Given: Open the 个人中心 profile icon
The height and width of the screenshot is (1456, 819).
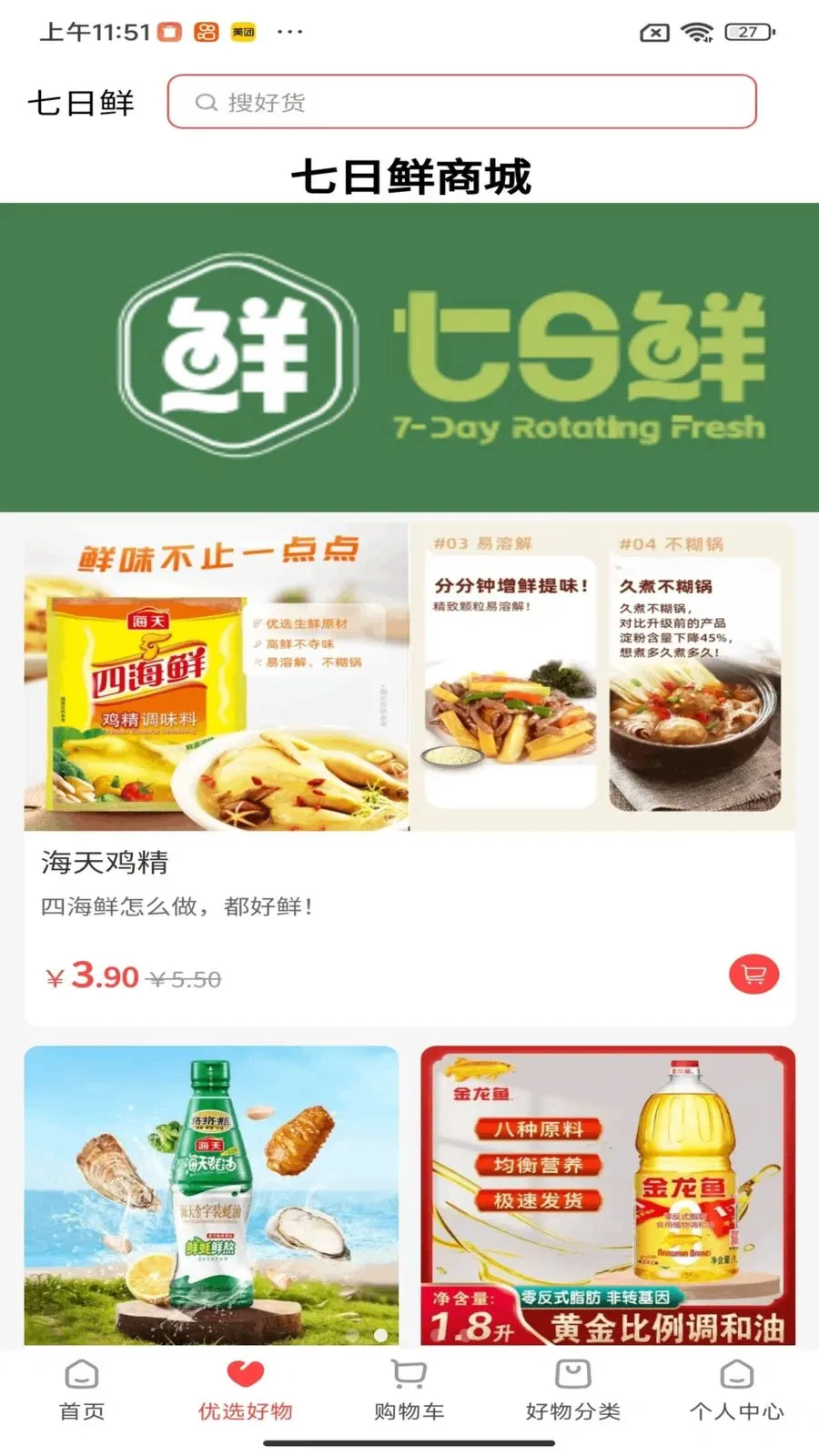Looking at the screenshot, I should coord(735,1375).
